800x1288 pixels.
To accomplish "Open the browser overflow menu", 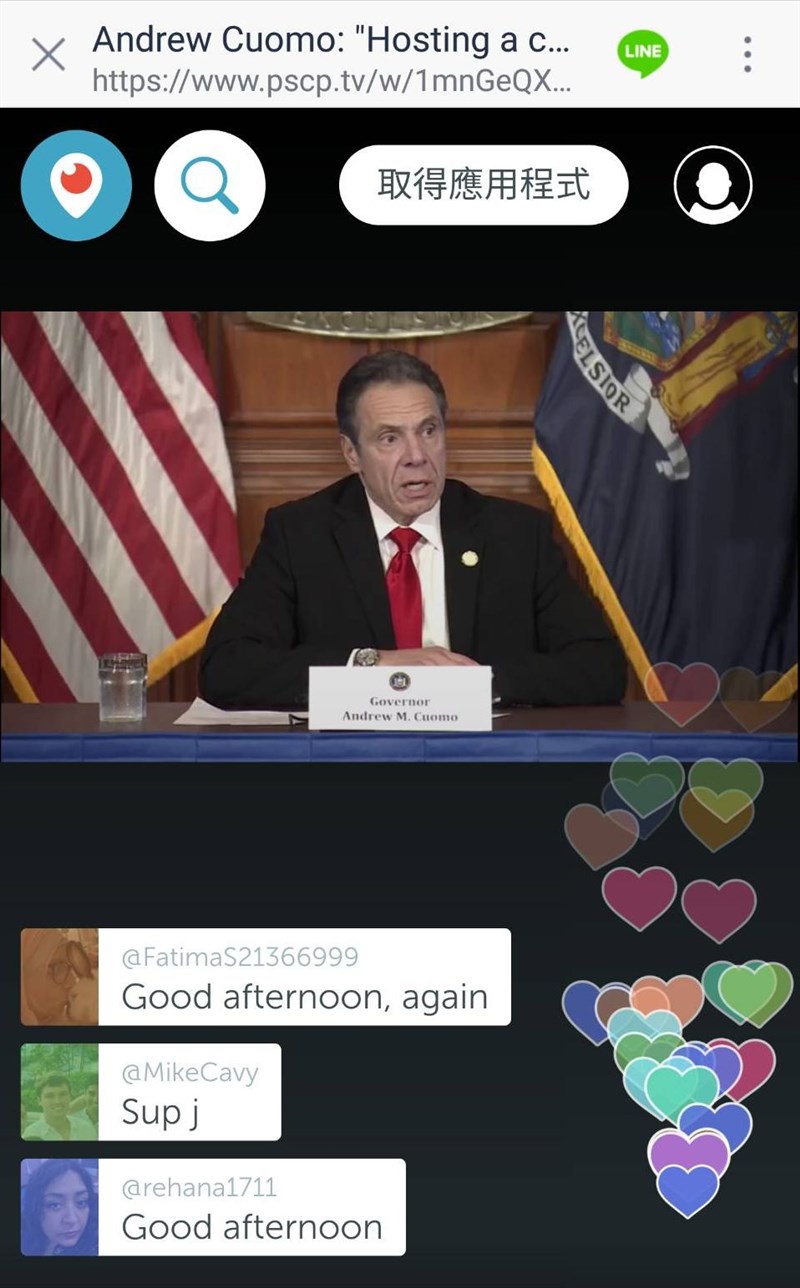I will tap(747, 54).
